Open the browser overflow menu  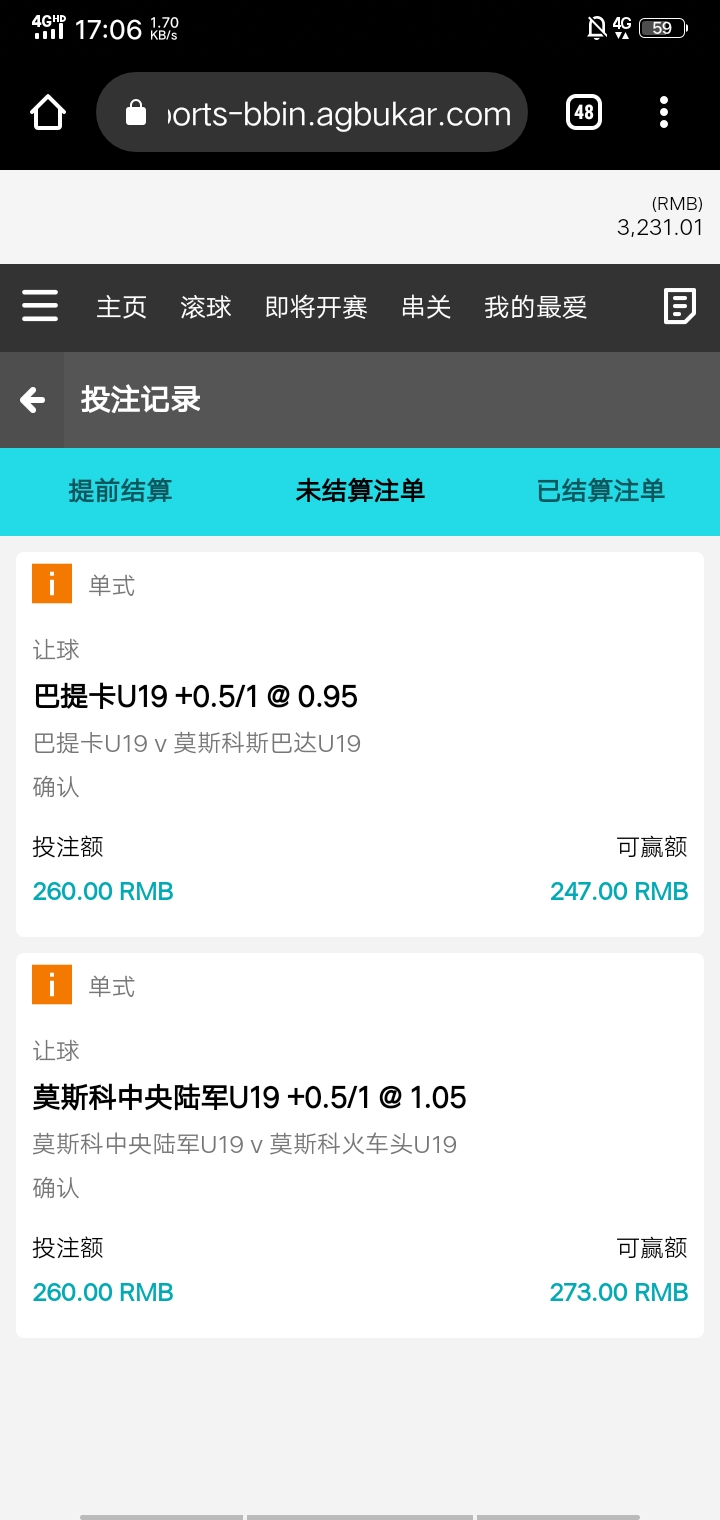point(664,112)
